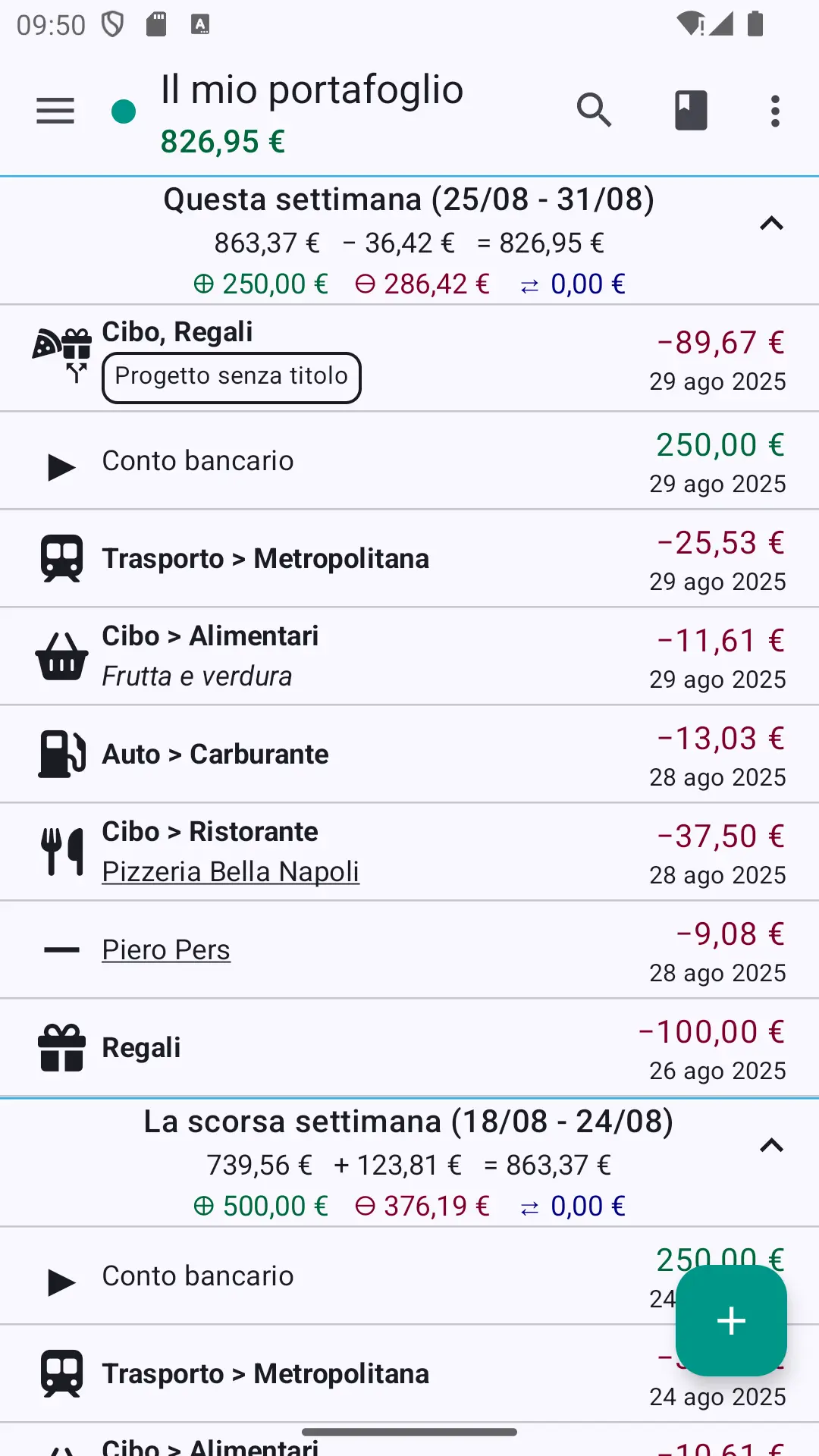The image size is (819, 1456).
Task: Select the Progetto senza titolo chip
Action: 231,377
